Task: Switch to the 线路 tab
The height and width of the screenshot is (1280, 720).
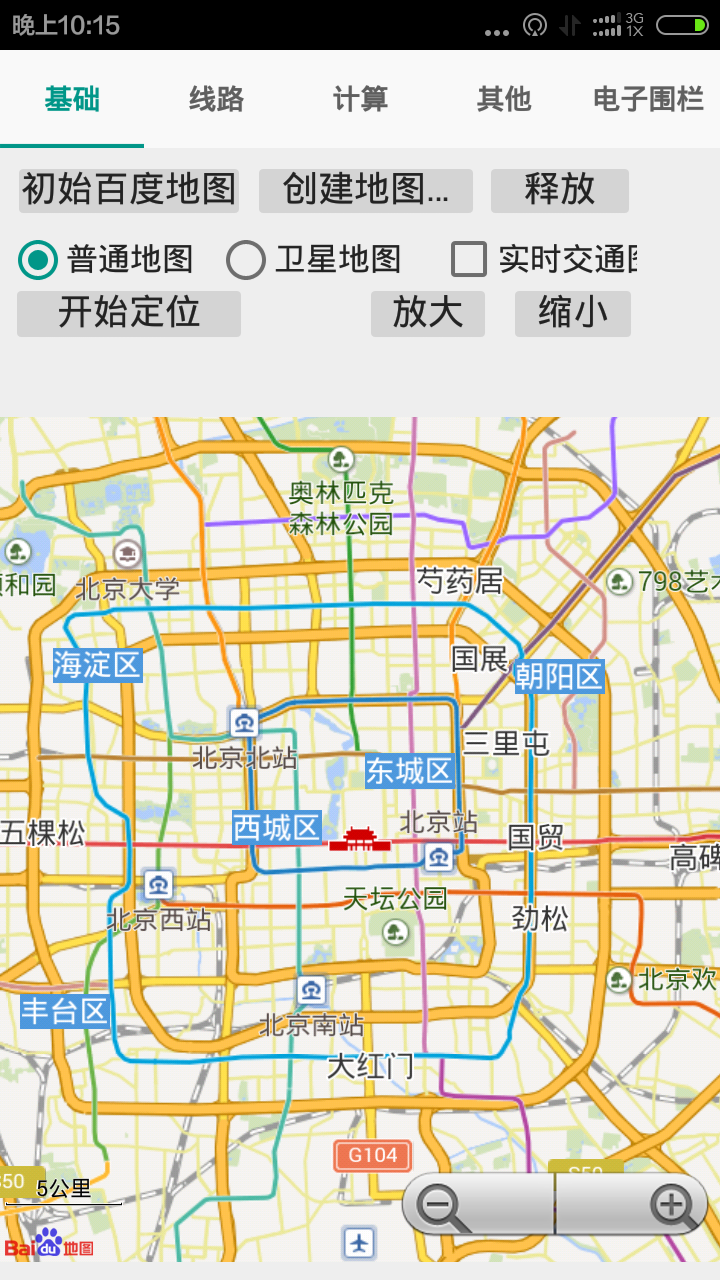Action: pyautogui.click(x=216, y=99)
